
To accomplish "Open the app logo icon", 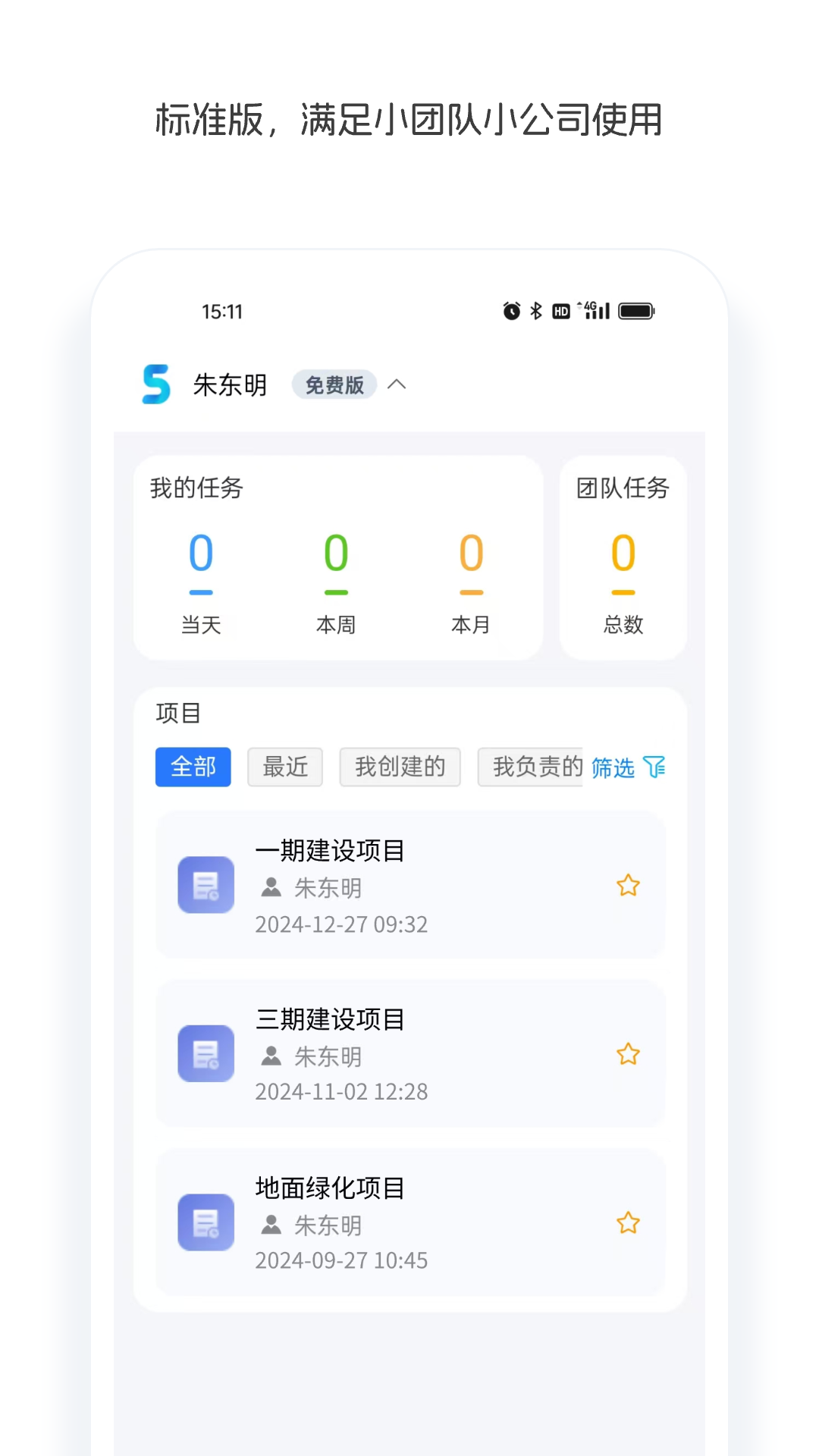I will [156, 385].
